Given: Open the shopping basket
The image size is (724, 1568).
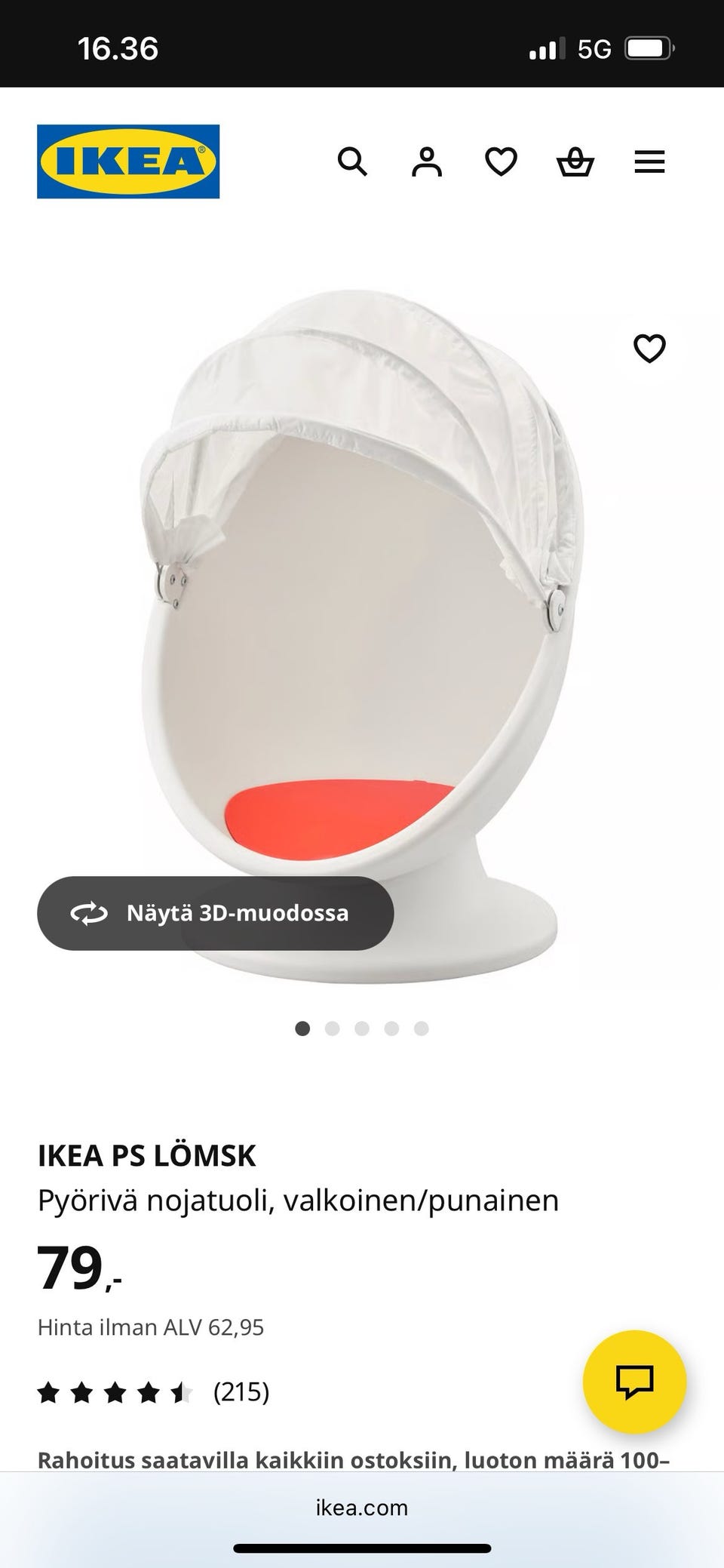Looking at the screenshot, I should click(x=575, y=161).
